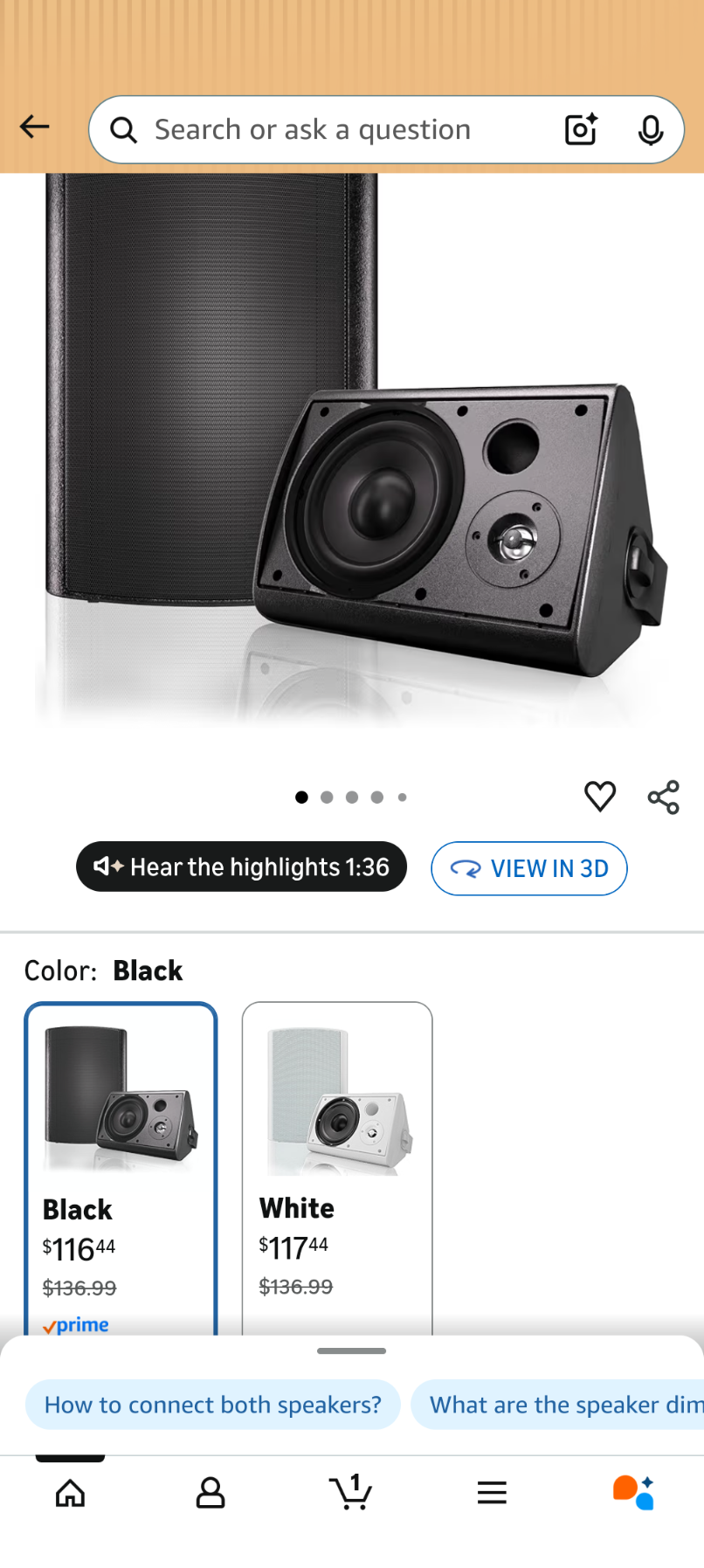The image size is (704, 1568).
Task: Go to the Home tab
Action: tap(70, 1493)
